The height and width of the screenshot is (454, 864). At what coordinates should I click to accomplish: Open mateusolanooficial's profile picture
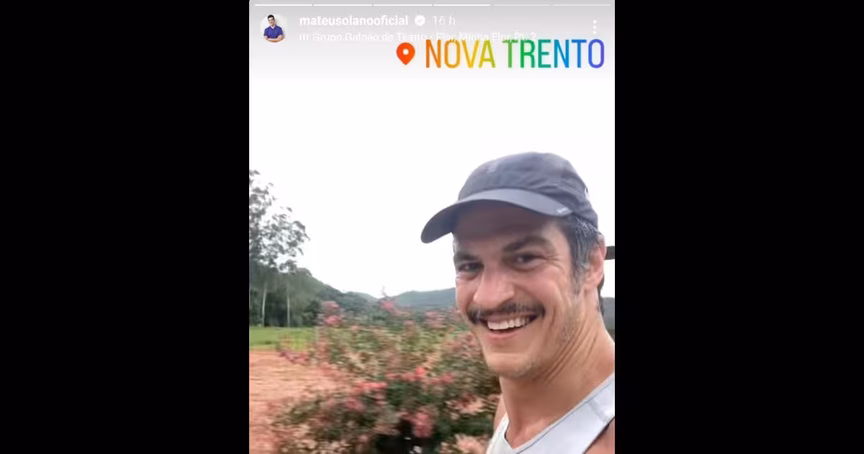pos(273,28)
